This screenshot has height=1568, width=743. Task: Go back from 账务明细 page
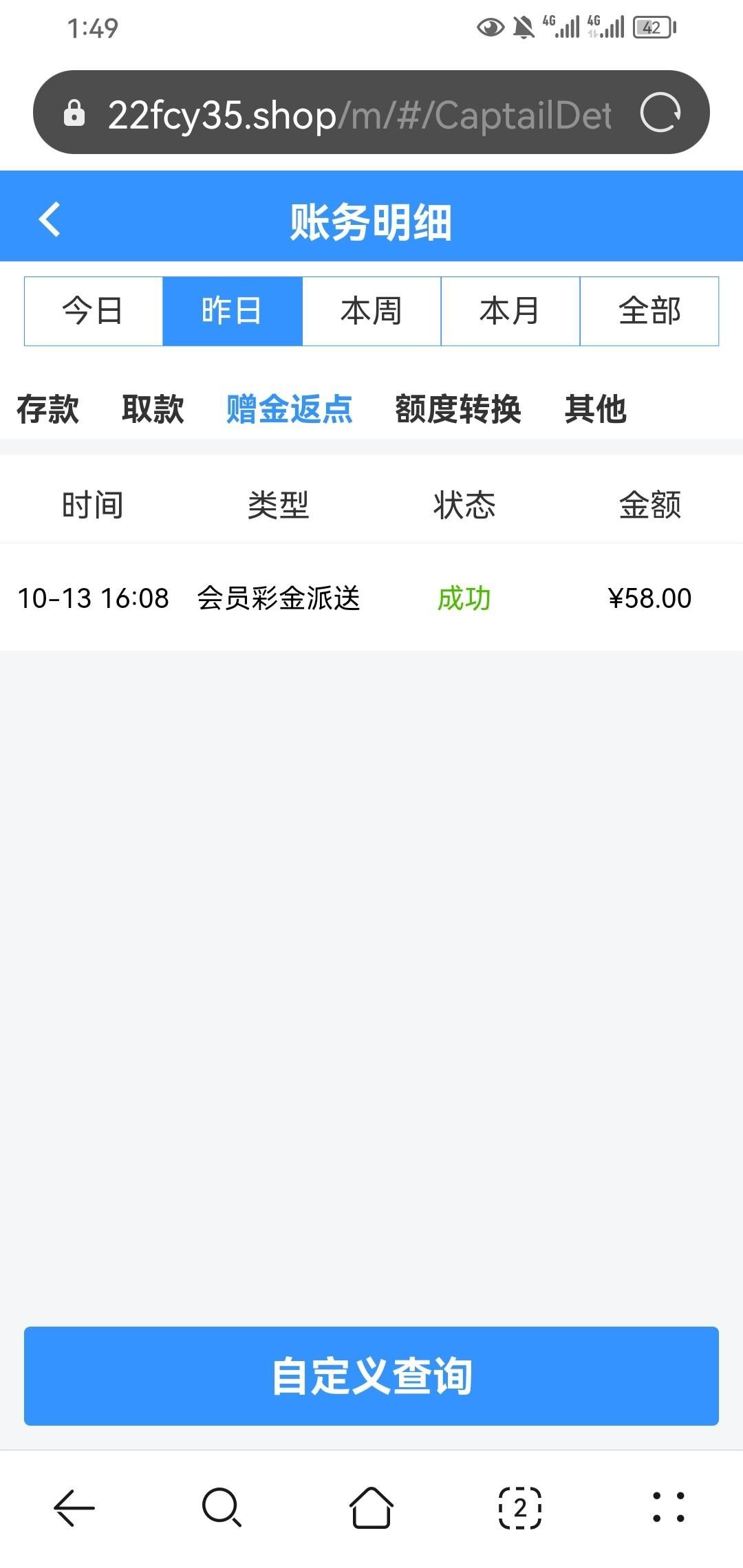tap(50, 220)
